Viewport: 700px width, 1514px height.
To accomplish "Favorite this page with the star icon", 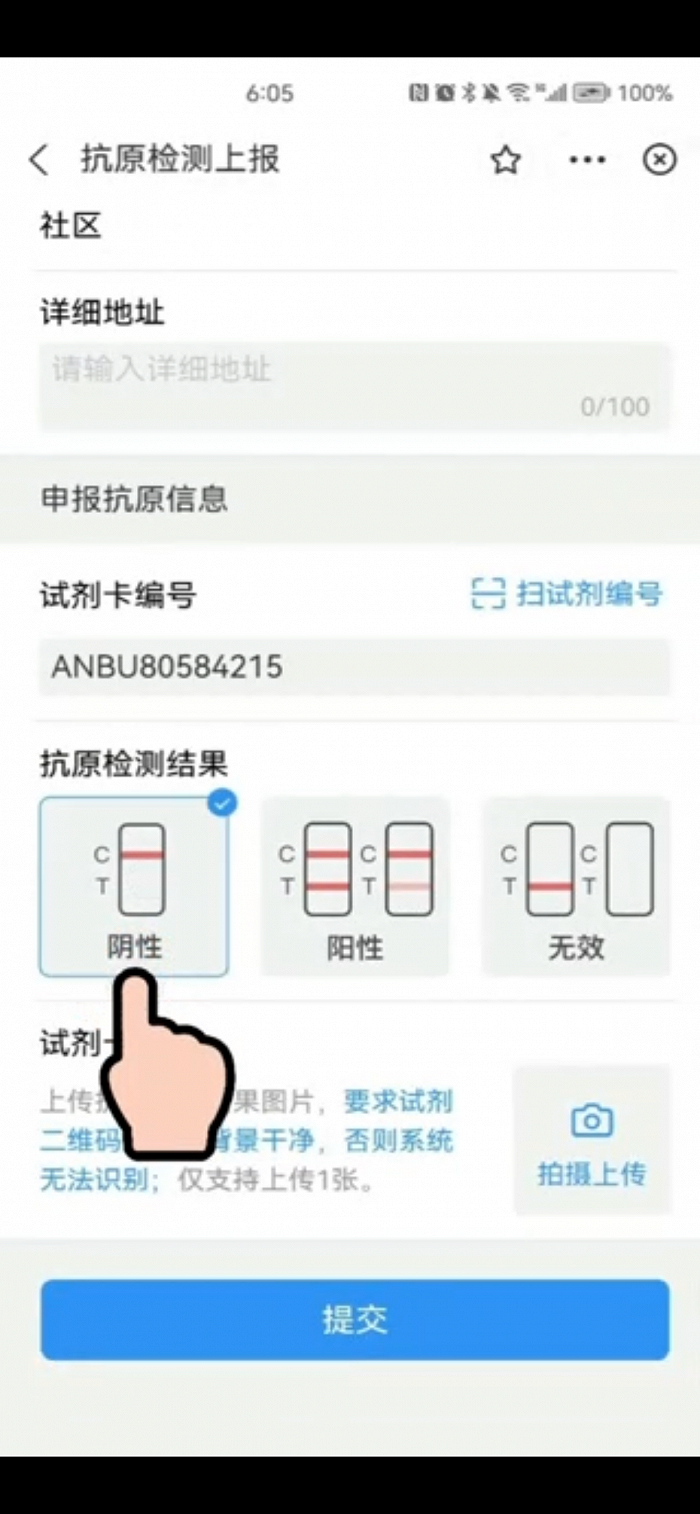I will pos(506,160).
